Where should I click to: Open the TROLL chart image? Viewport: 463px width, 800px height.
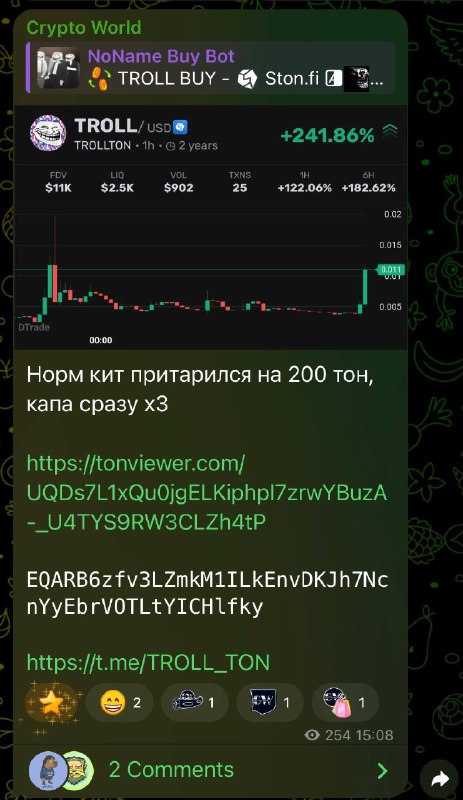(210, 228)
